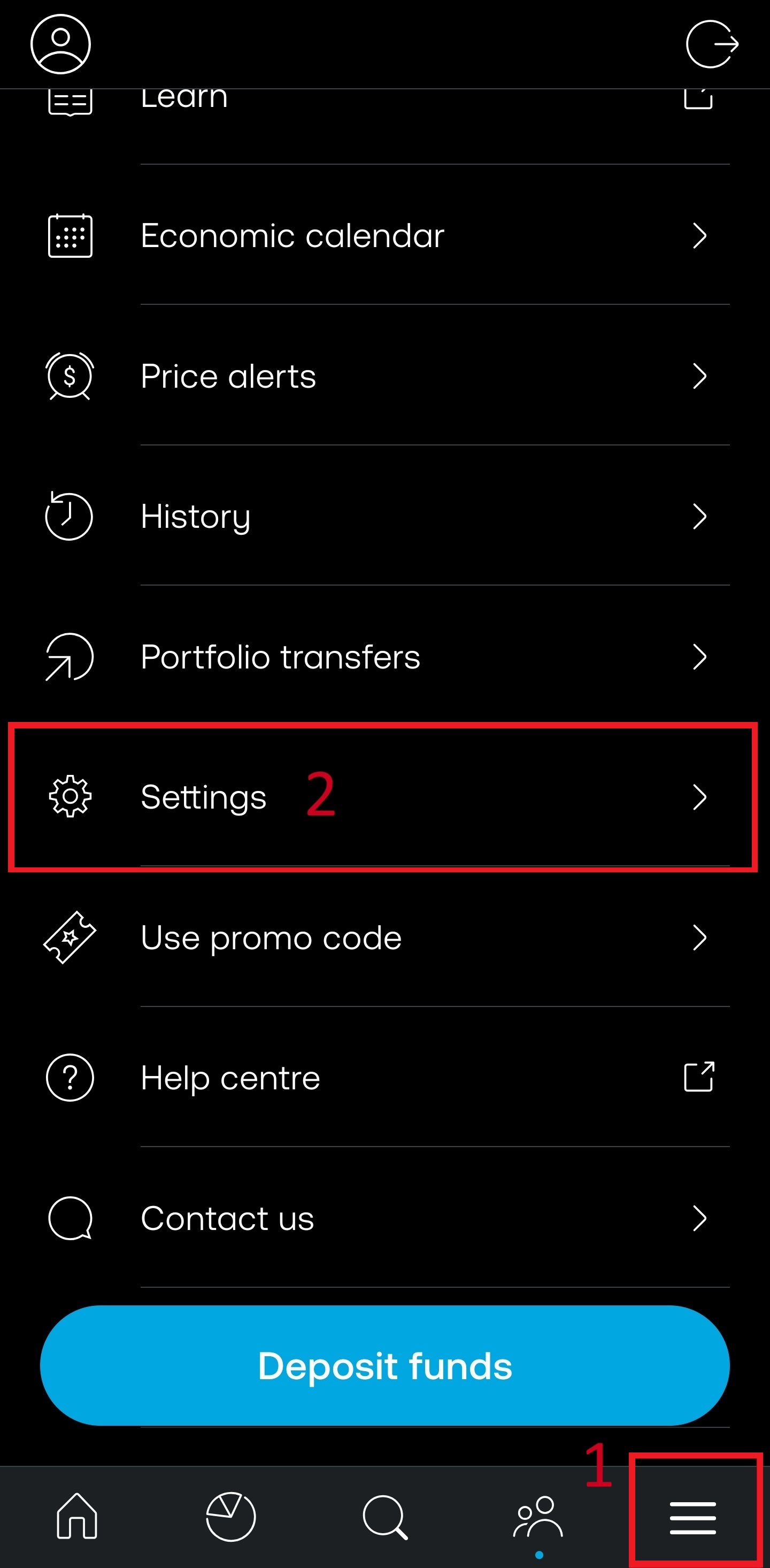Open the History row
Image resolution: width=770 pixels, height=1568 pixels.
(384, 516)
